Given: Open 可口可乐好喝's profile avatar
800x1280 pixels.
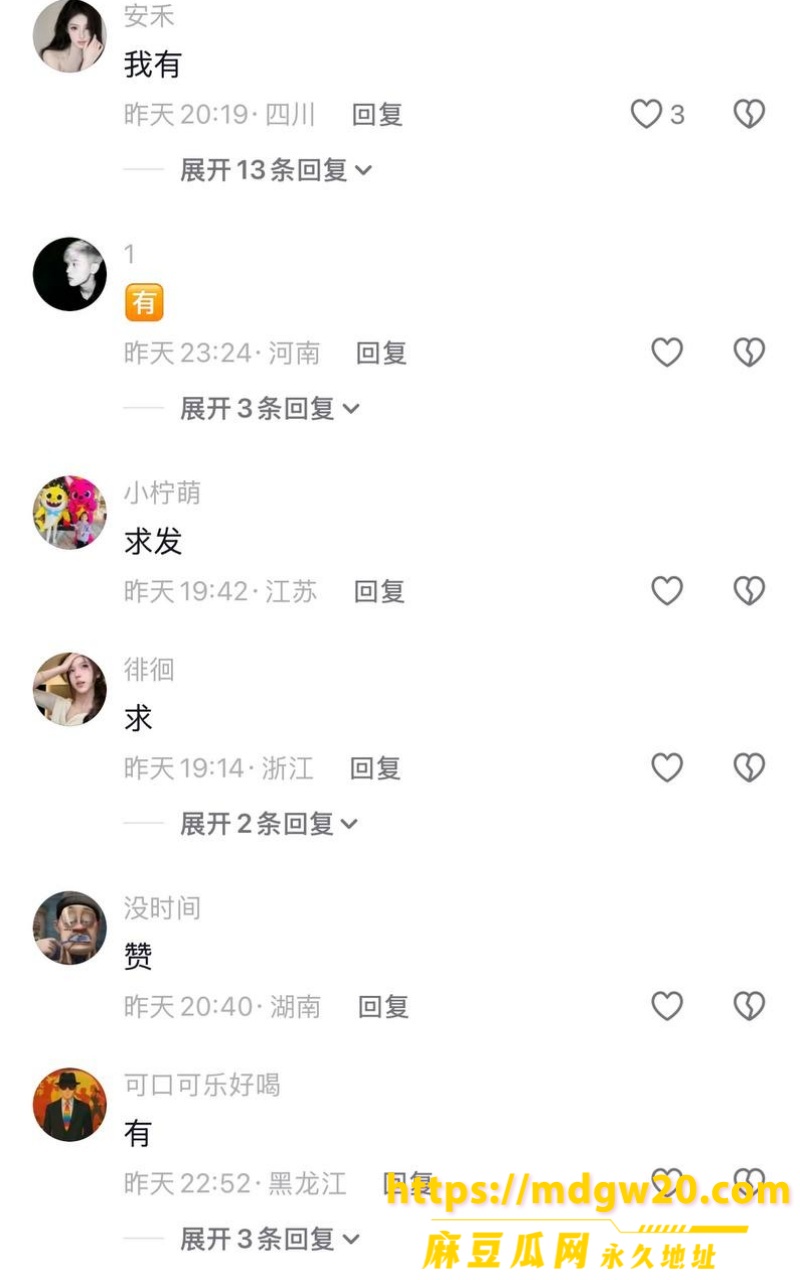Looking at the screenshot, I should click(x=69, y=1104).
